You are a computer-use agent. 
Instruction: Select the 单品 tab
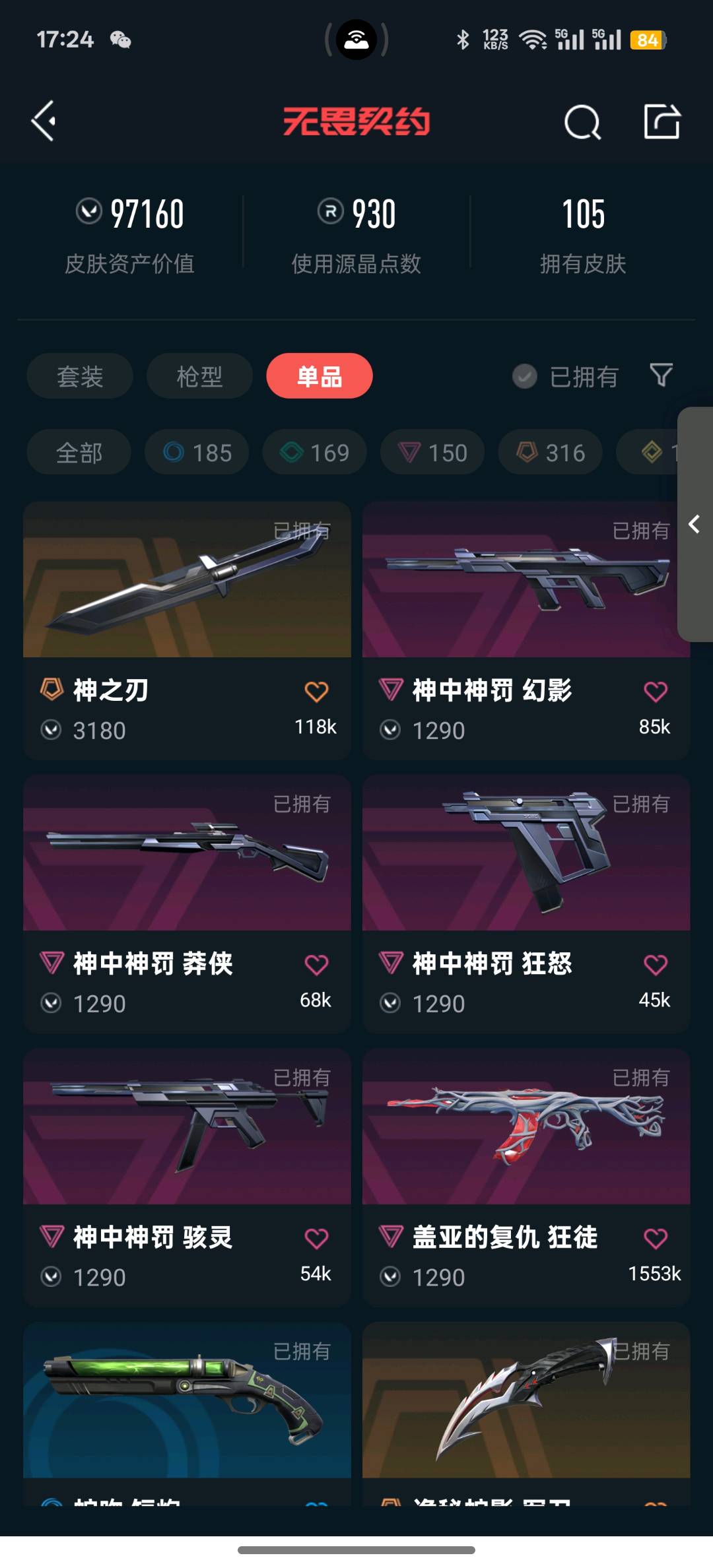(x=320, y=376)
